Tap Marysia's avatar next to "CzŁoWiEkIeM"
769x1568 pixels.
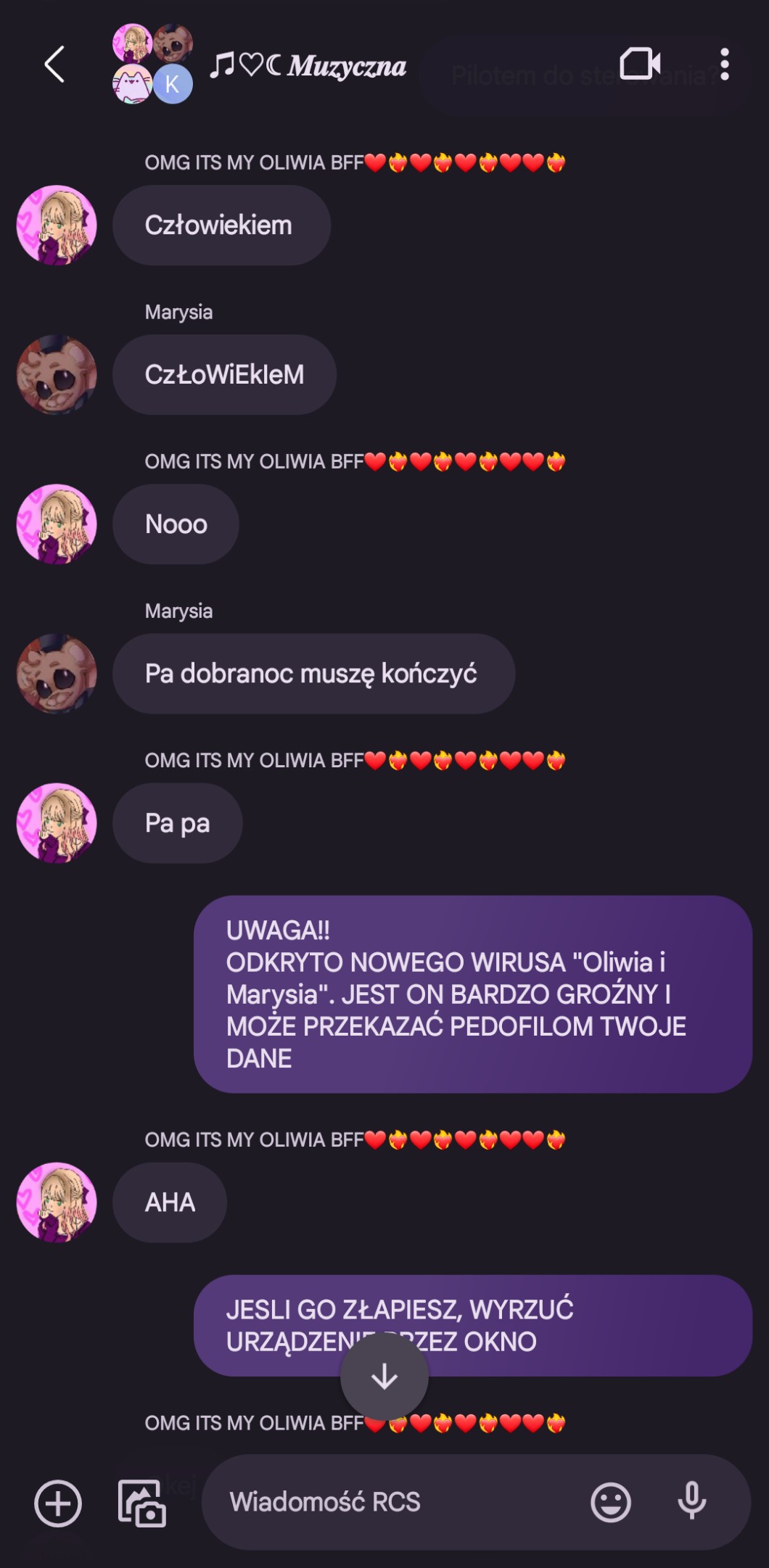pyautogui.click(x=57, y=374)
